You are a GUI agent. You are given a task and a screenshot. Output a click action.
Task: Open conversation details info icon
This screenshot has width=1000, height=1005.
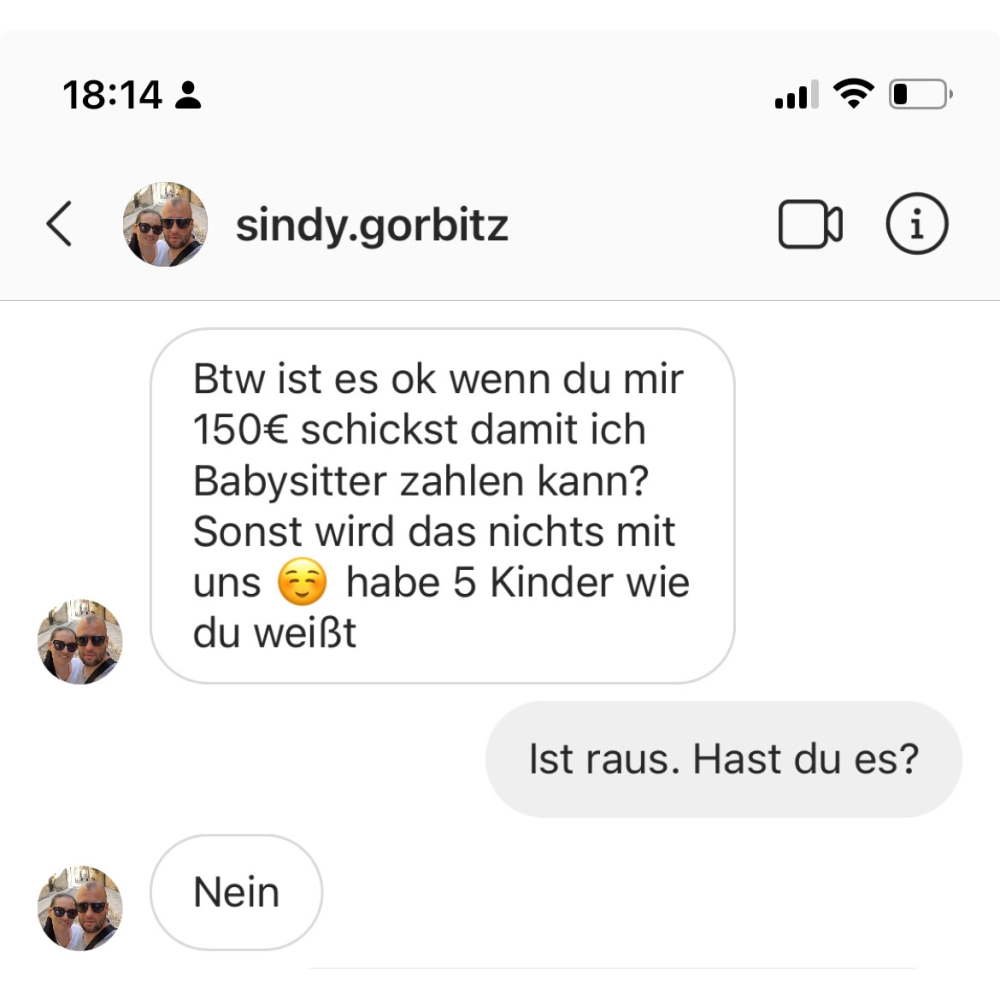[917, 225]
